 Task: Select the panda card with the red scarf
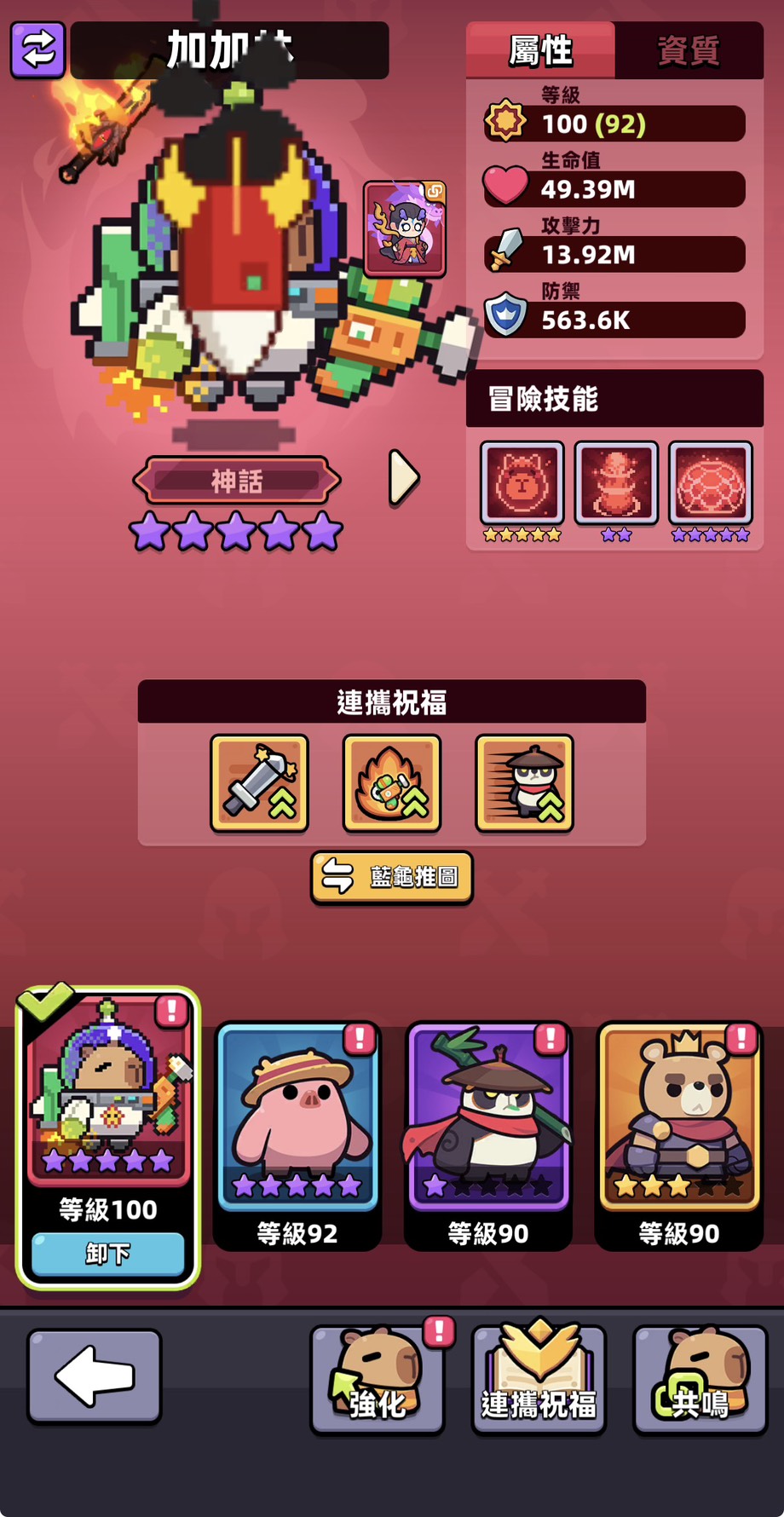pyautogui.click(x=488, y=1116)
